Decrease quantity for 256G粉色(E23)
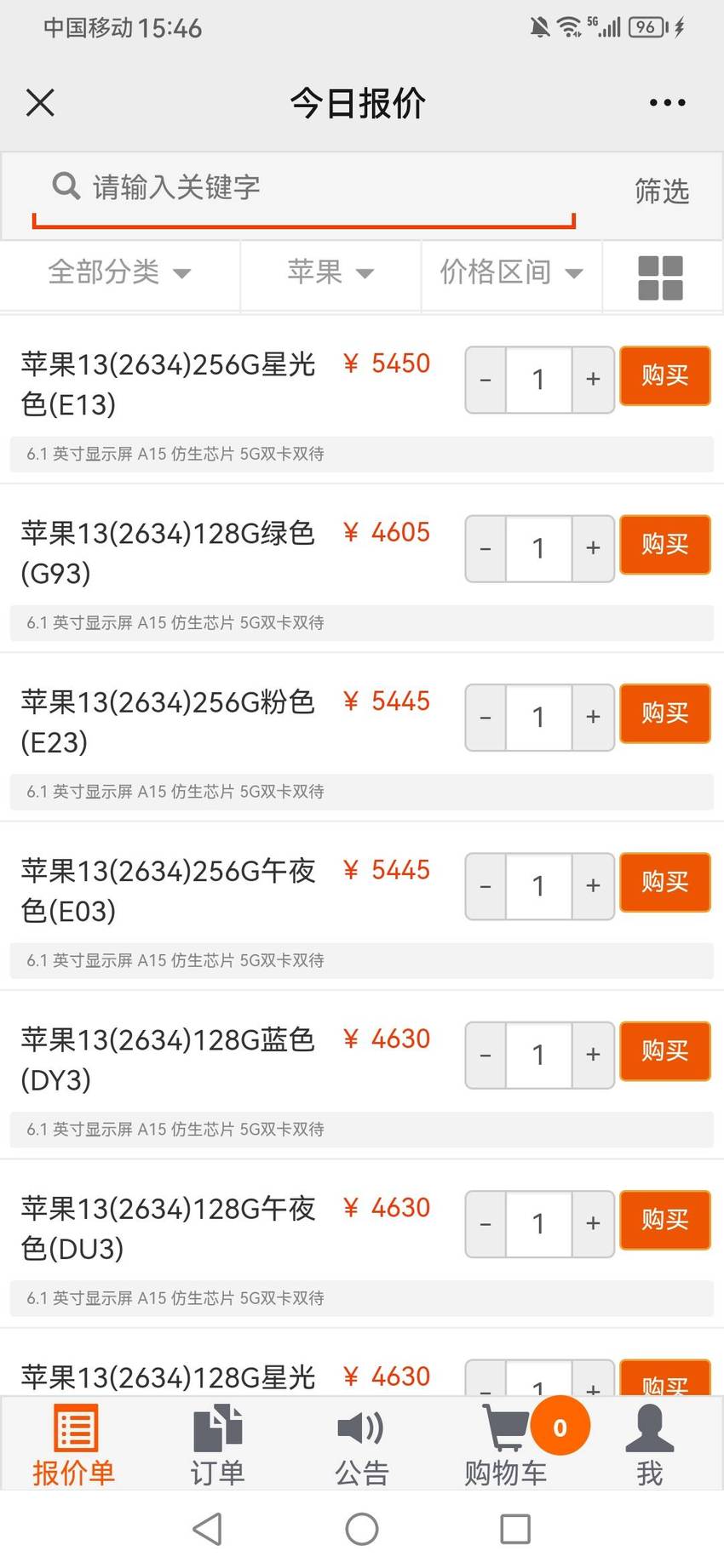Screen dimensions: 724x1568 (x=486, y=718)
